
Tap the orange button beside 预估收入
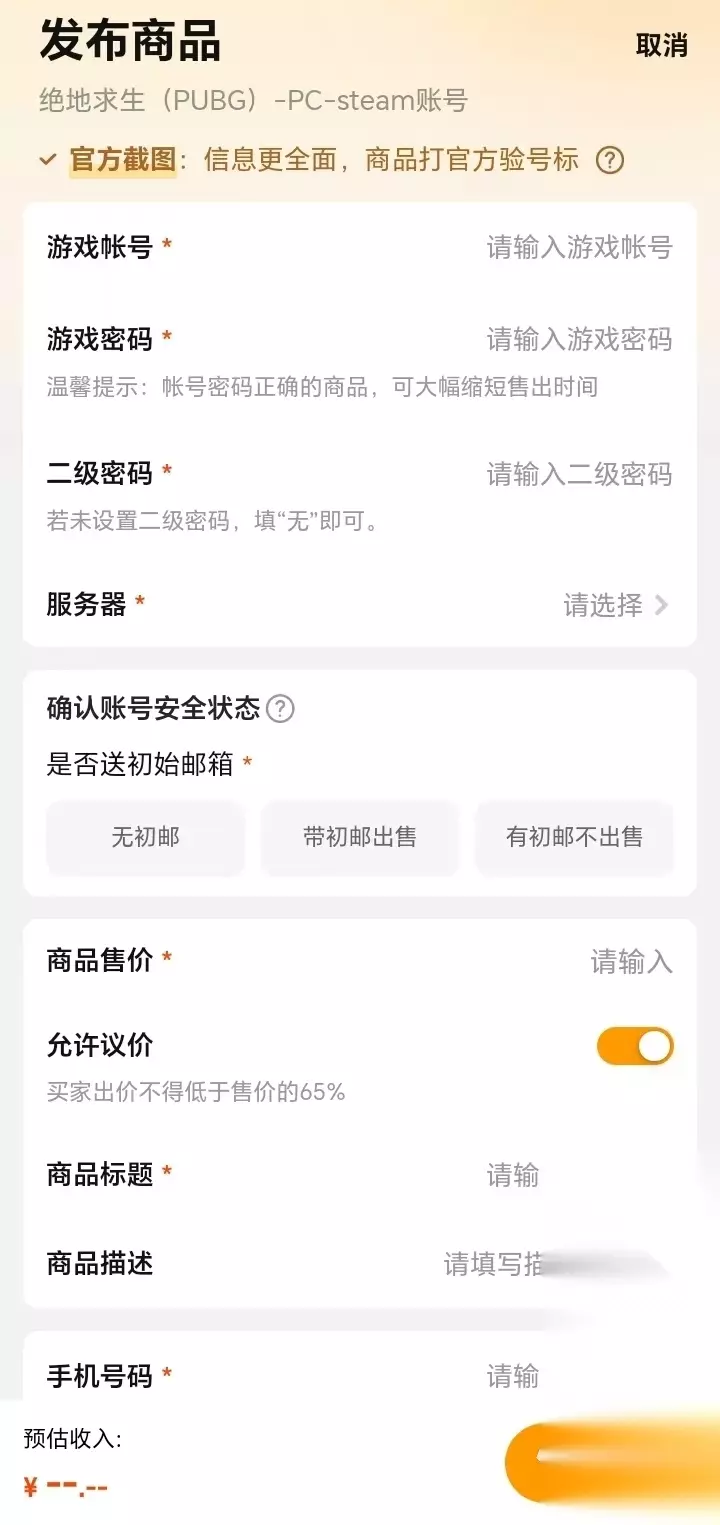click(612, 1462)
